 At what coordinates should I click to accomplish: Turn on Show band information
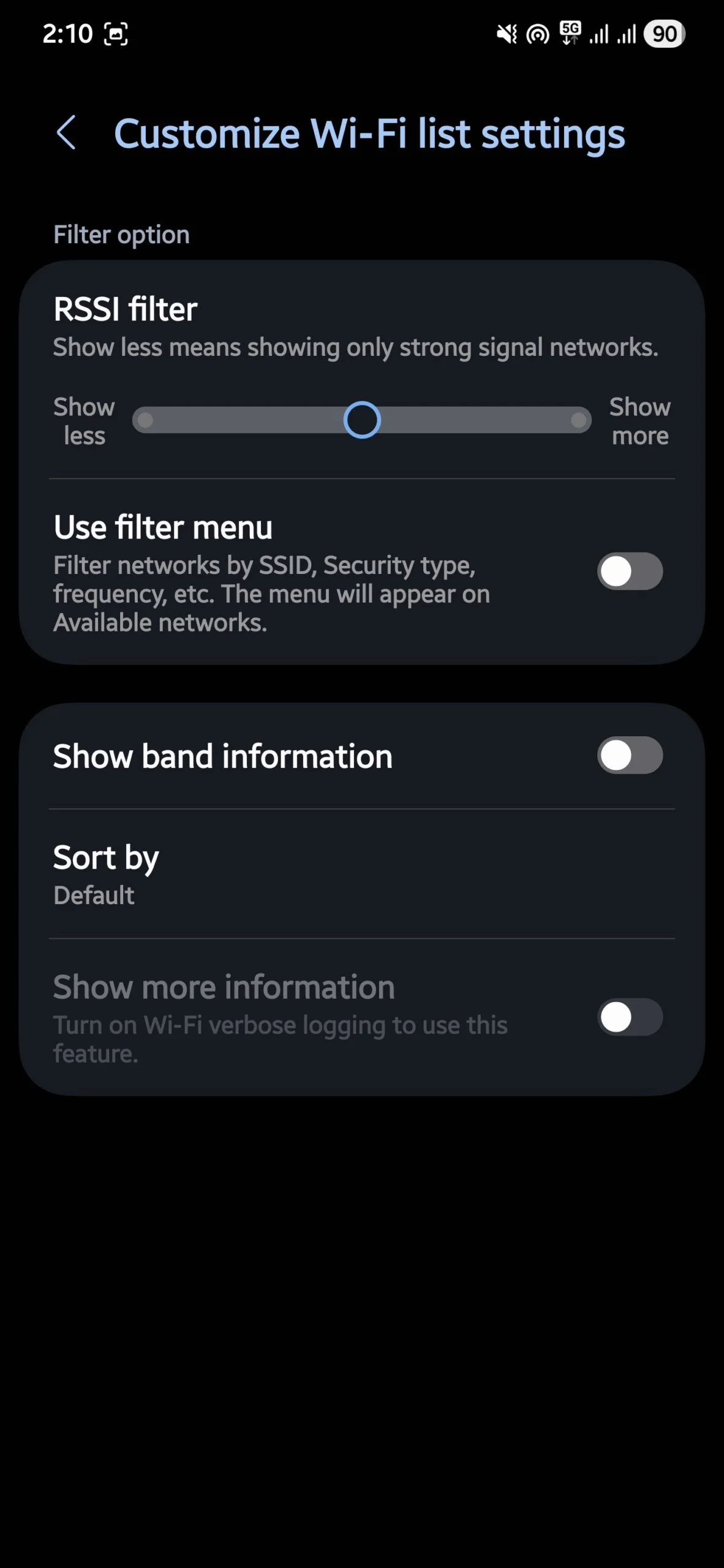pos(629,755)
